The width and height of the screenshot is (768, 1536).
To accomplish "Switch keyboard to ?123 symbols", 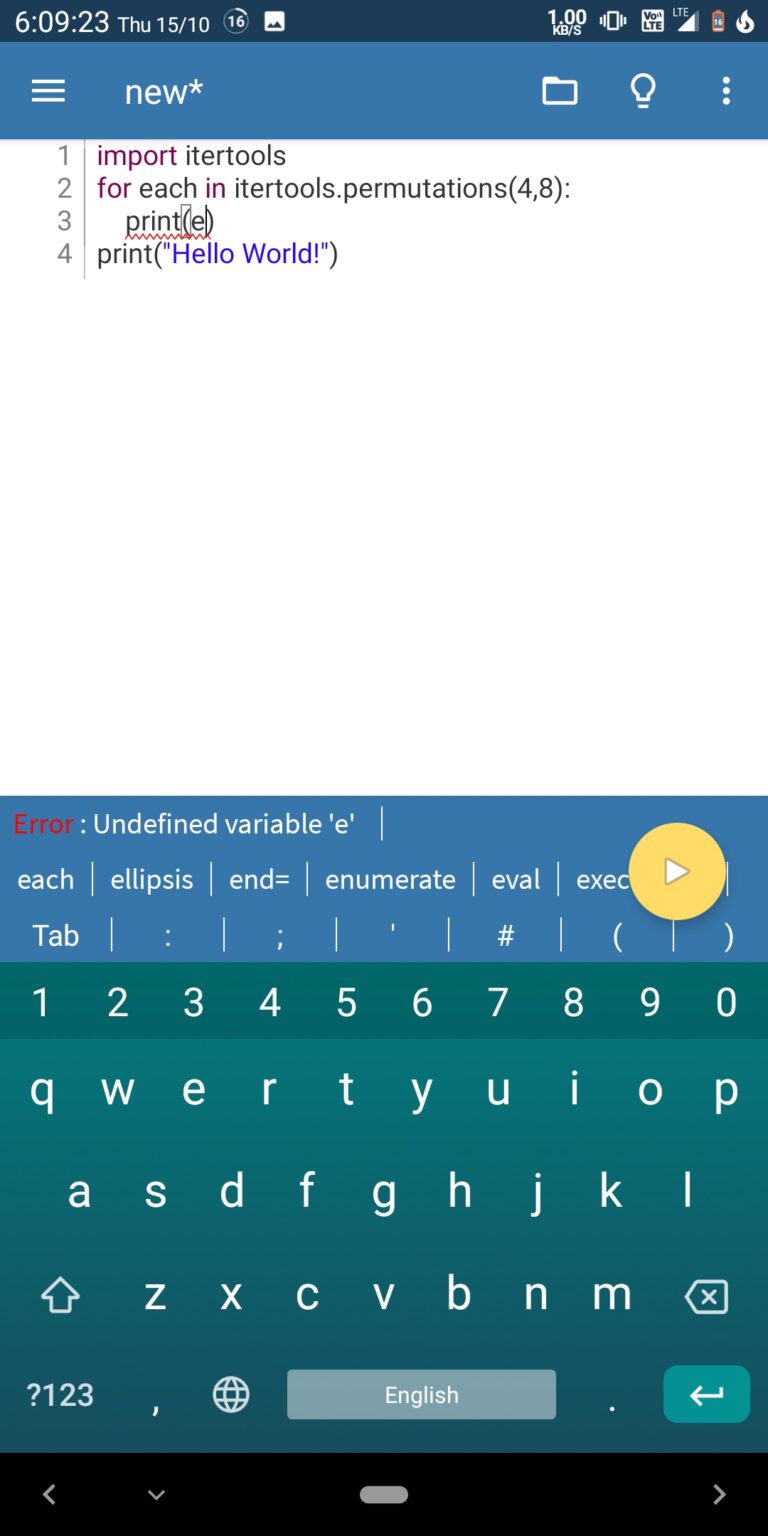I will (60, 1395).
